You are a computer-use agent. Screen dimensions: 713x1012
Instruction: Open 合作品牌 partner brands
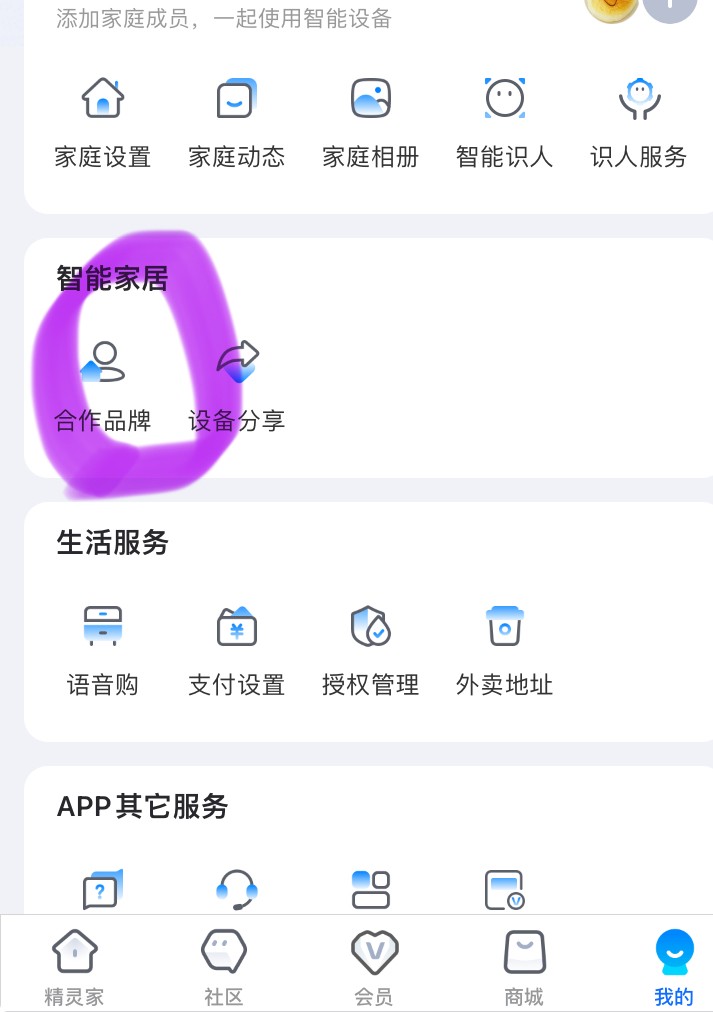point(102,385)
